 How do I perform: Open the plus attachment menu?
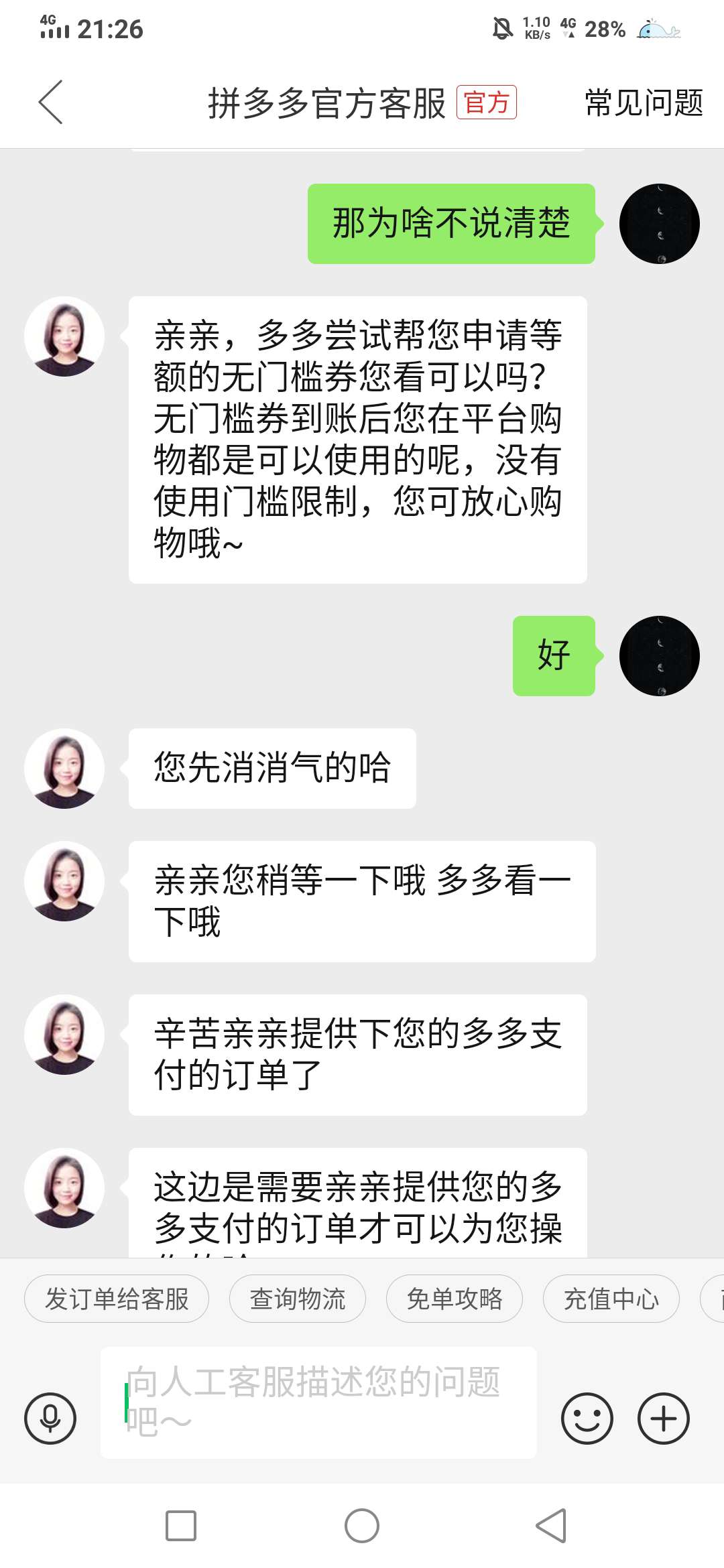663,1419
